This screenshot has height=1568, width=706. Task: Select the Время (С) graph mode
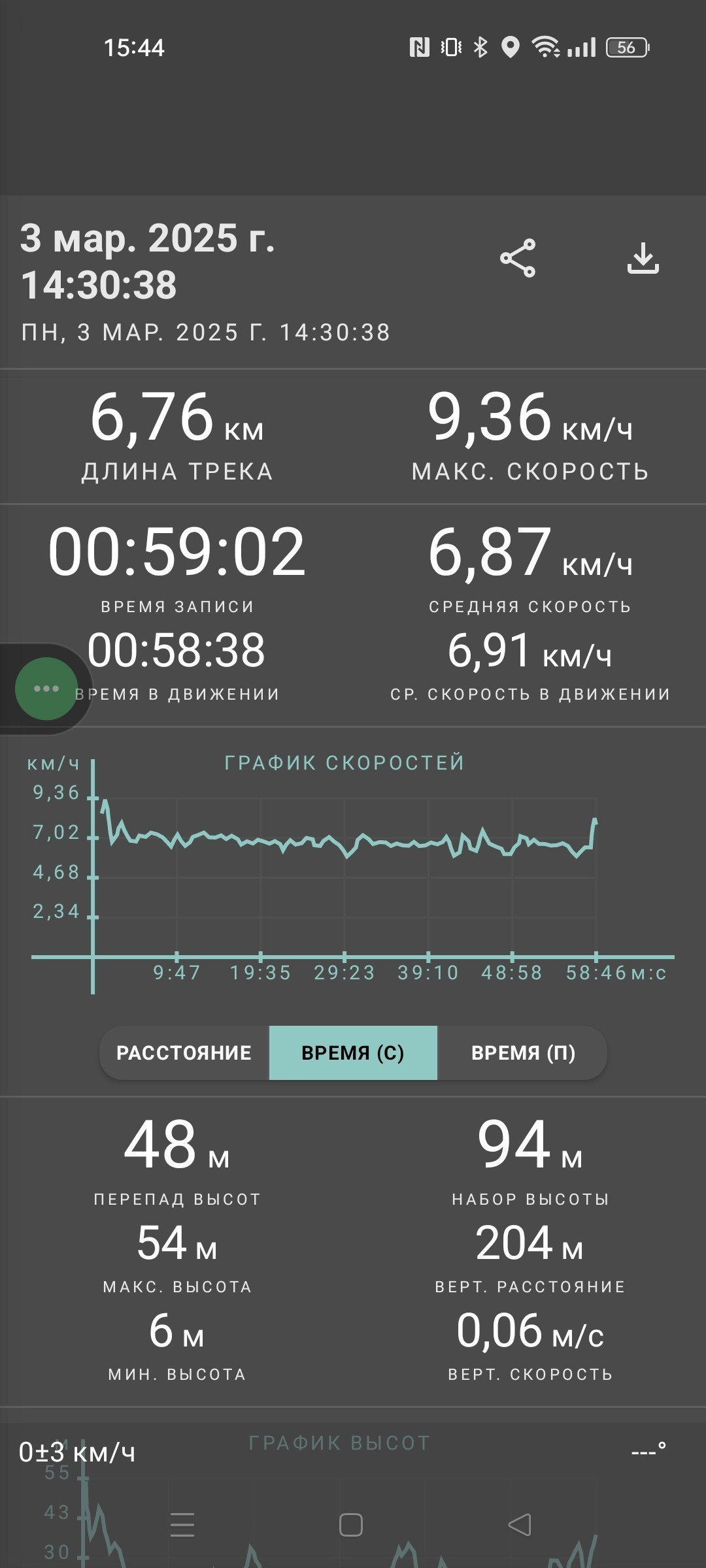click(353, 1053)
